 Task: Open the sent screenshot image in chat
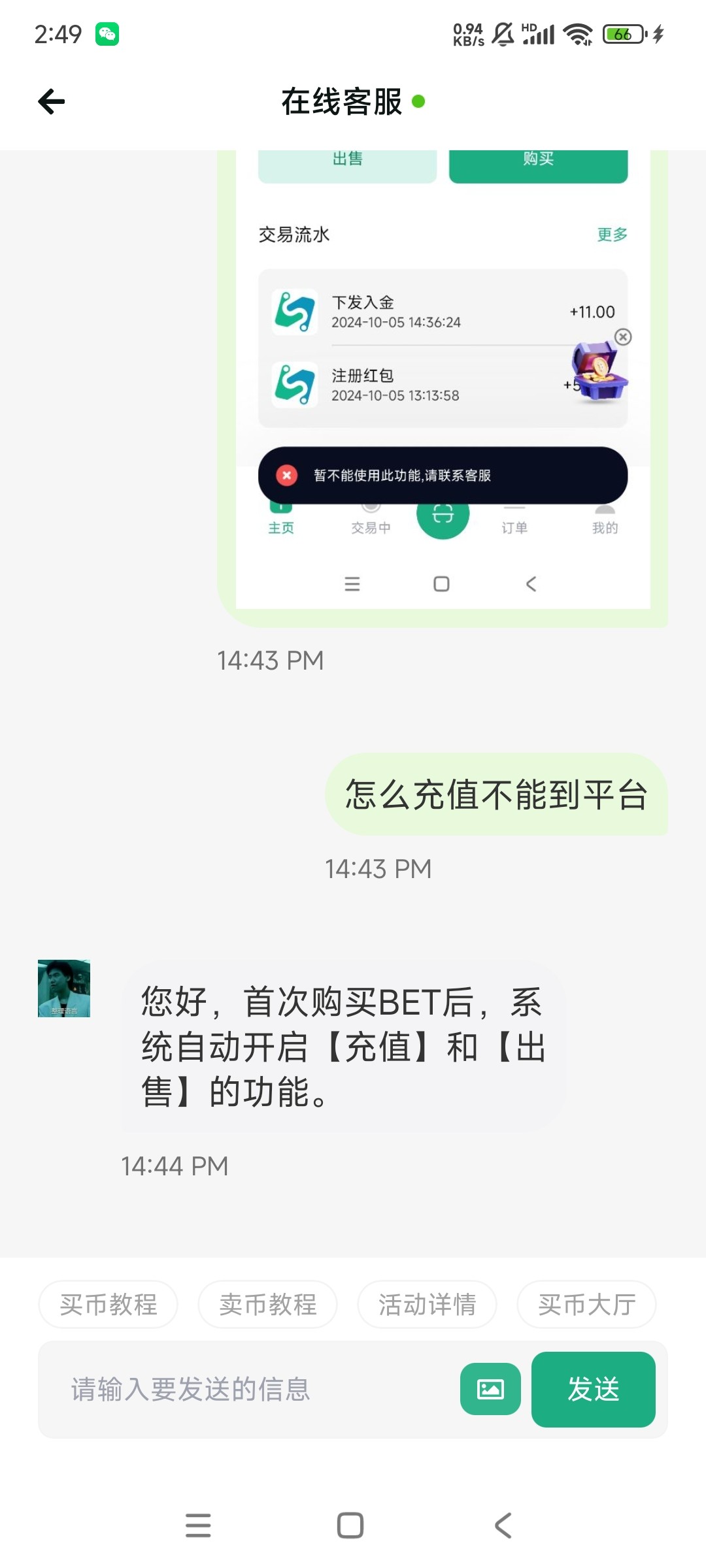pos(443,379)
